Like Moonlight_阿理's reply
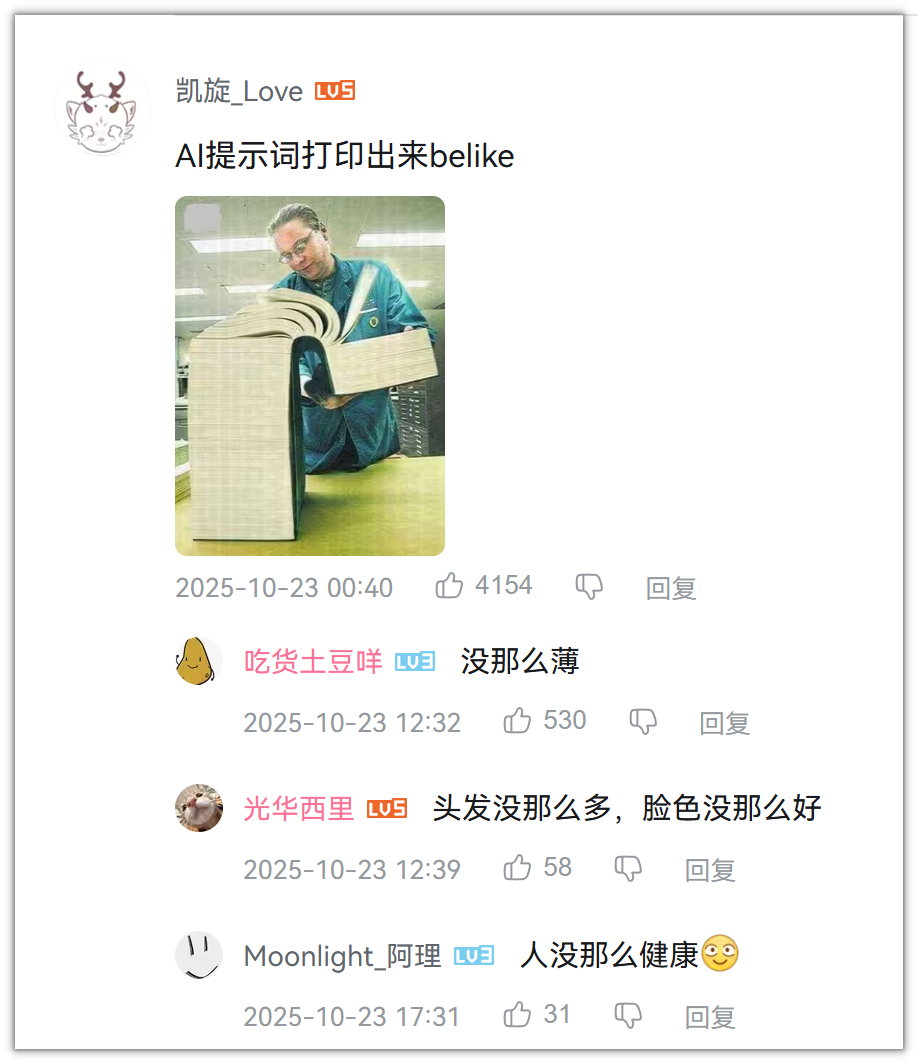The height and width of the screenshot is (1064, 918). click(517, 1015)
